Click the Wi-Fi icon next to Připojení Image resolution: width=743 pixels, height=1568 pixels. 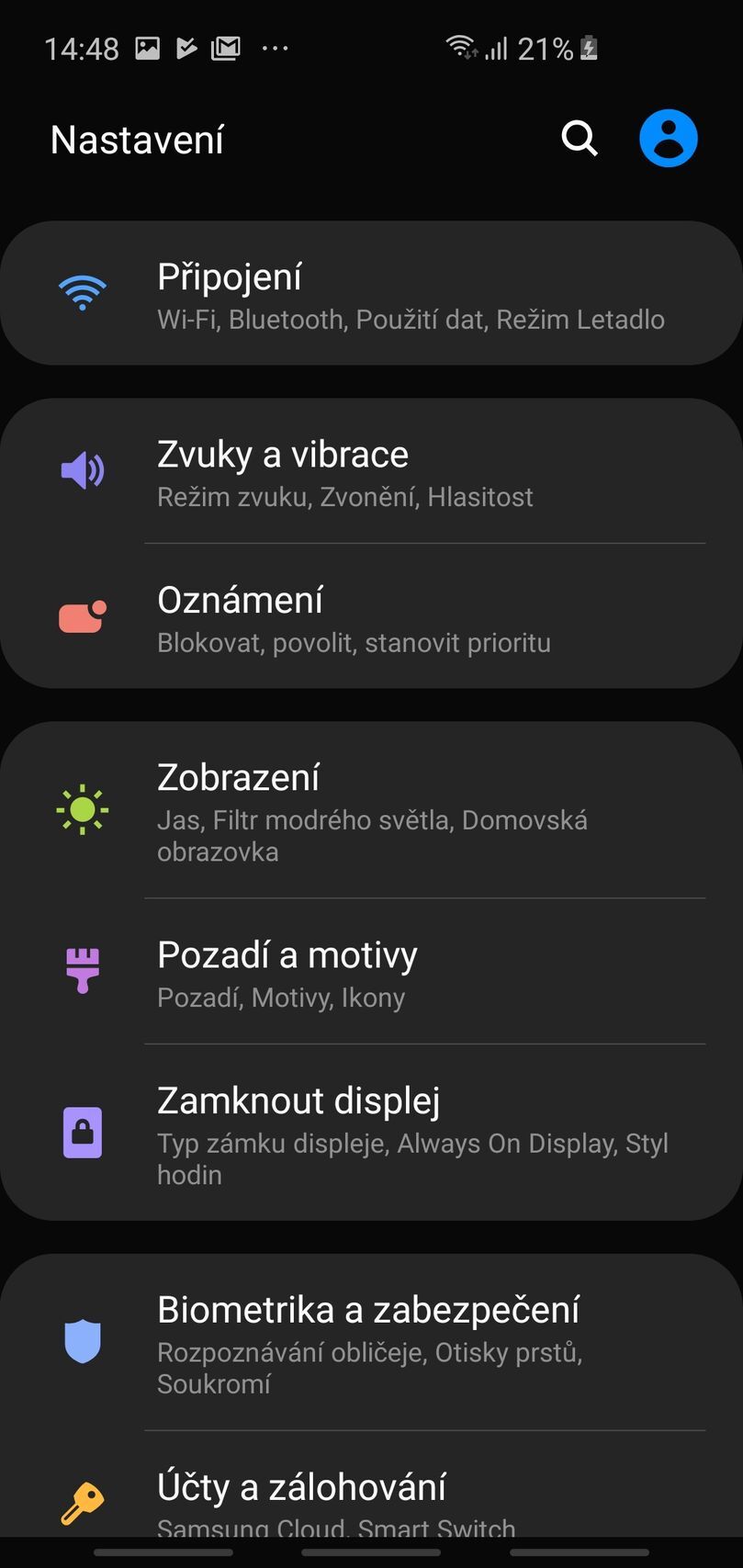click(83, 292)
